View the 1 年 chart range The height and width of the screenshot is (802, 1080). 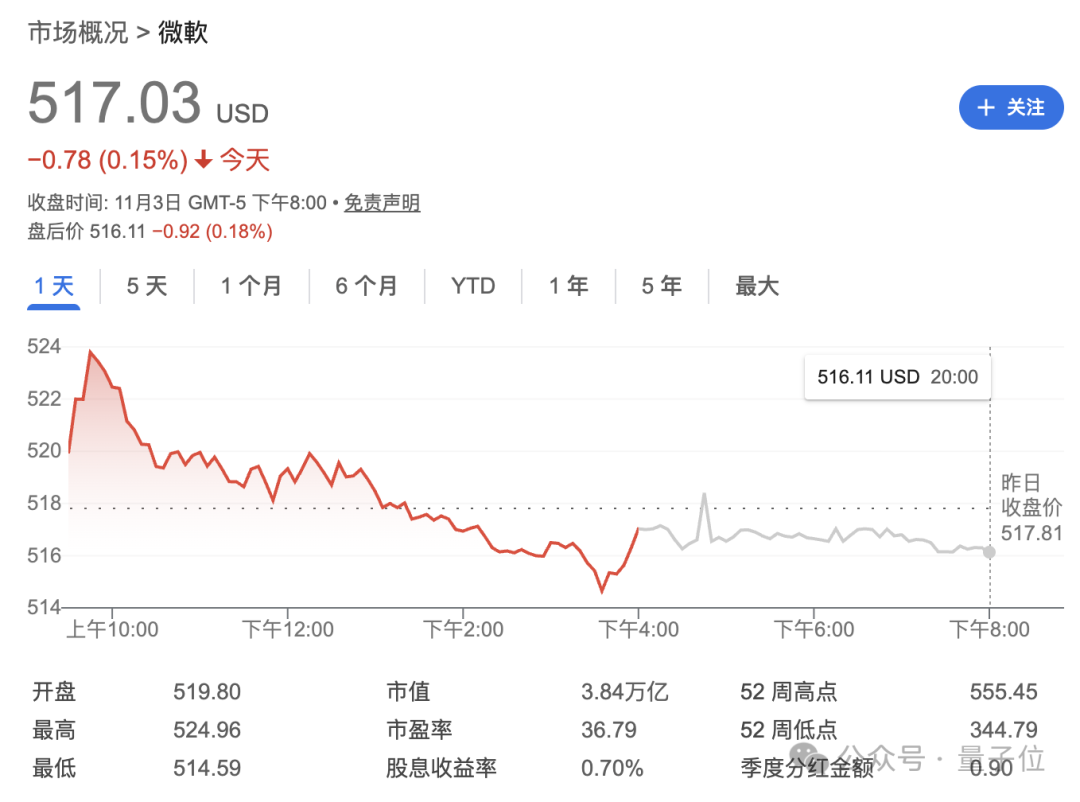pyautogui.click(x=568, y=287)
